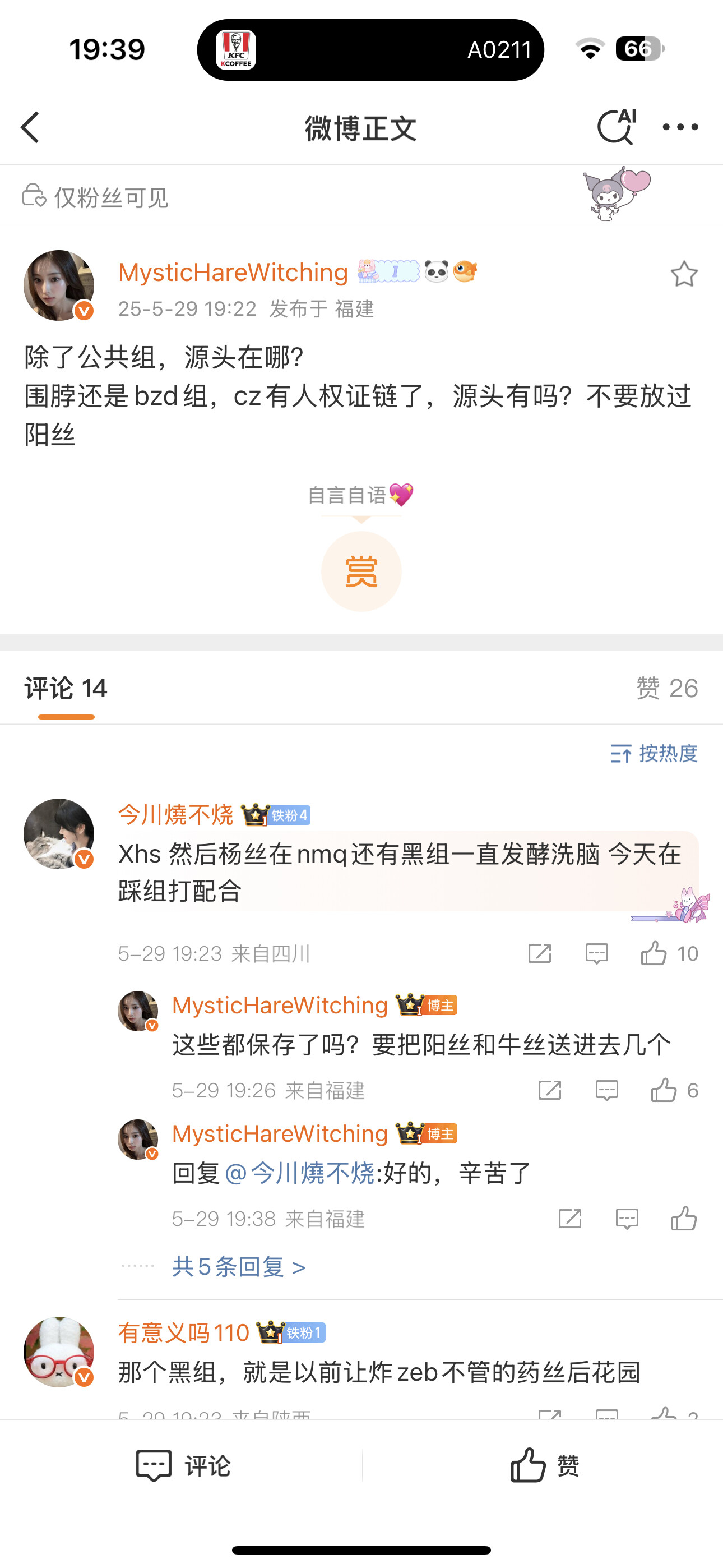Image resolution: width=723 pixels, height=1568 pixels.
Task: Share 今川燒不烧's comment
Action: 540,953
